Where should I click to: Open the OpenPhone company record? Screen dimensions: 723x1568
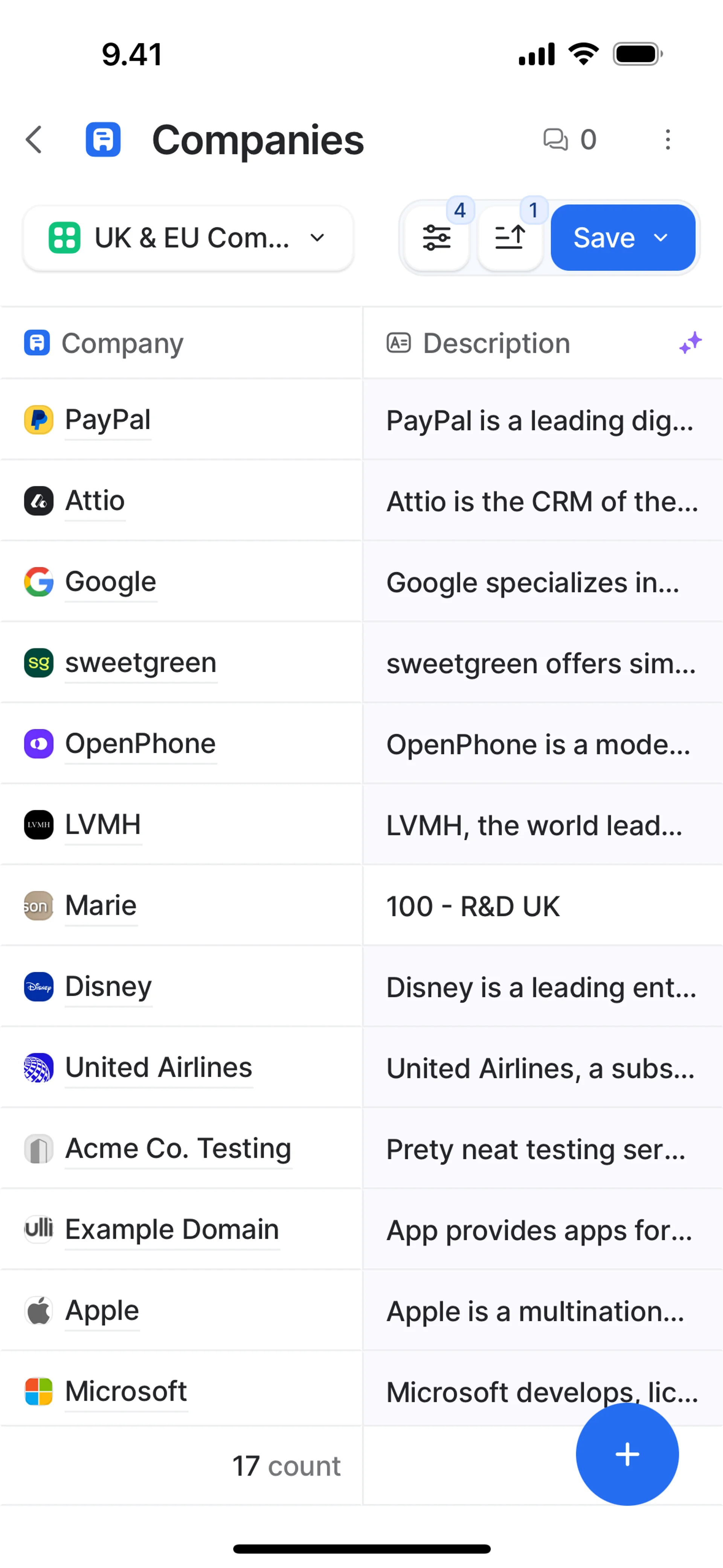pos(140,744)
